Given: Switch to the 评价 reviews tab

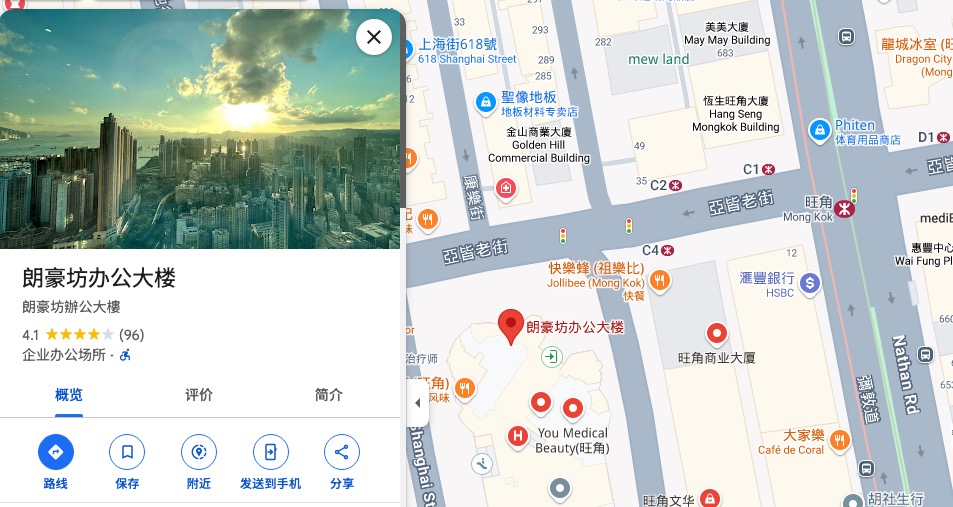Looking at the screenshot, I should coord(199,395).
